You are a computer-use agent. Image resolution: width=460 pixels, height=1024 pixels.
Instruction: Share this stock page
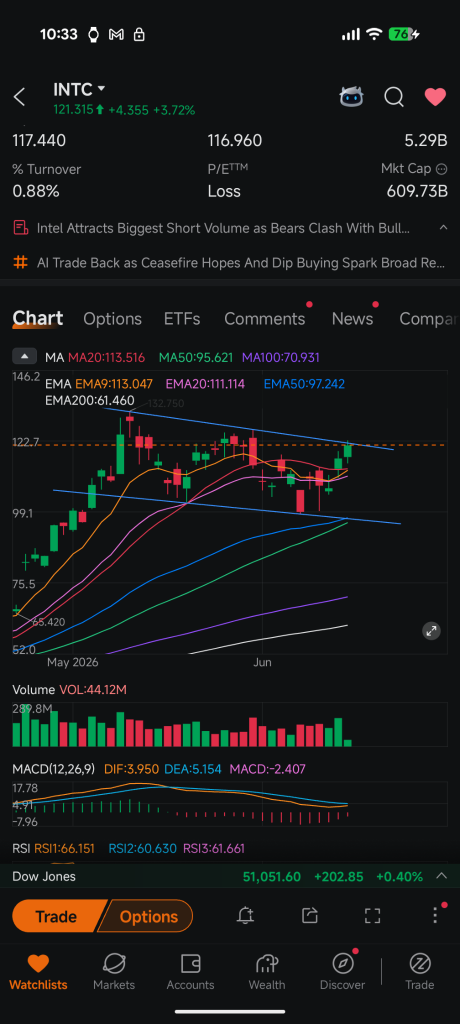coord(310,916)
